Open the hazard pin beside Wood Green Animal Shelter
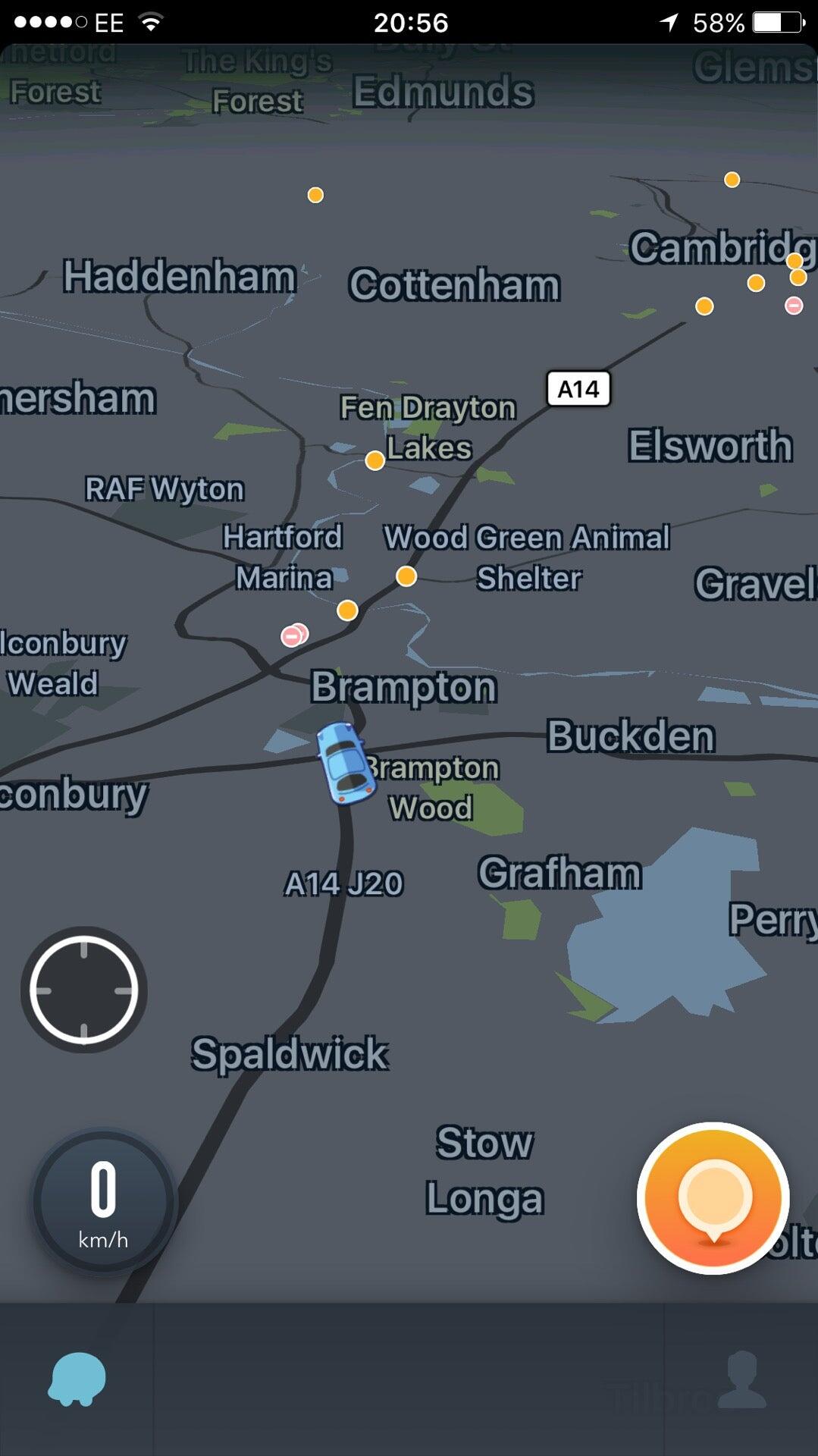The image size is (818, 1456). pyautogui.click(x=406, y=576)
